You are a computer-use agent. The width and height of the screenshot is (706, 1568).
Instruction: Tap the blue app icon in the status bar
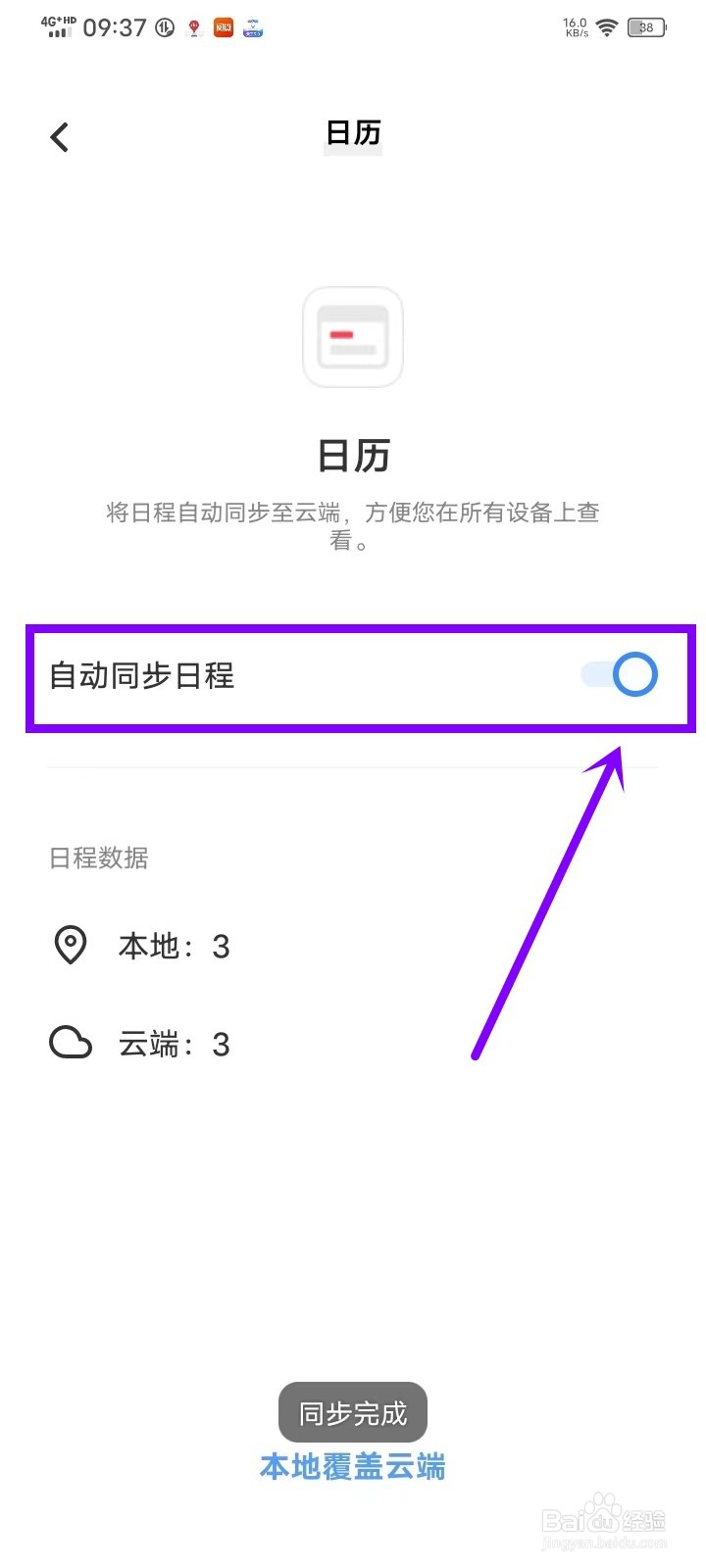tap(253, 27)
